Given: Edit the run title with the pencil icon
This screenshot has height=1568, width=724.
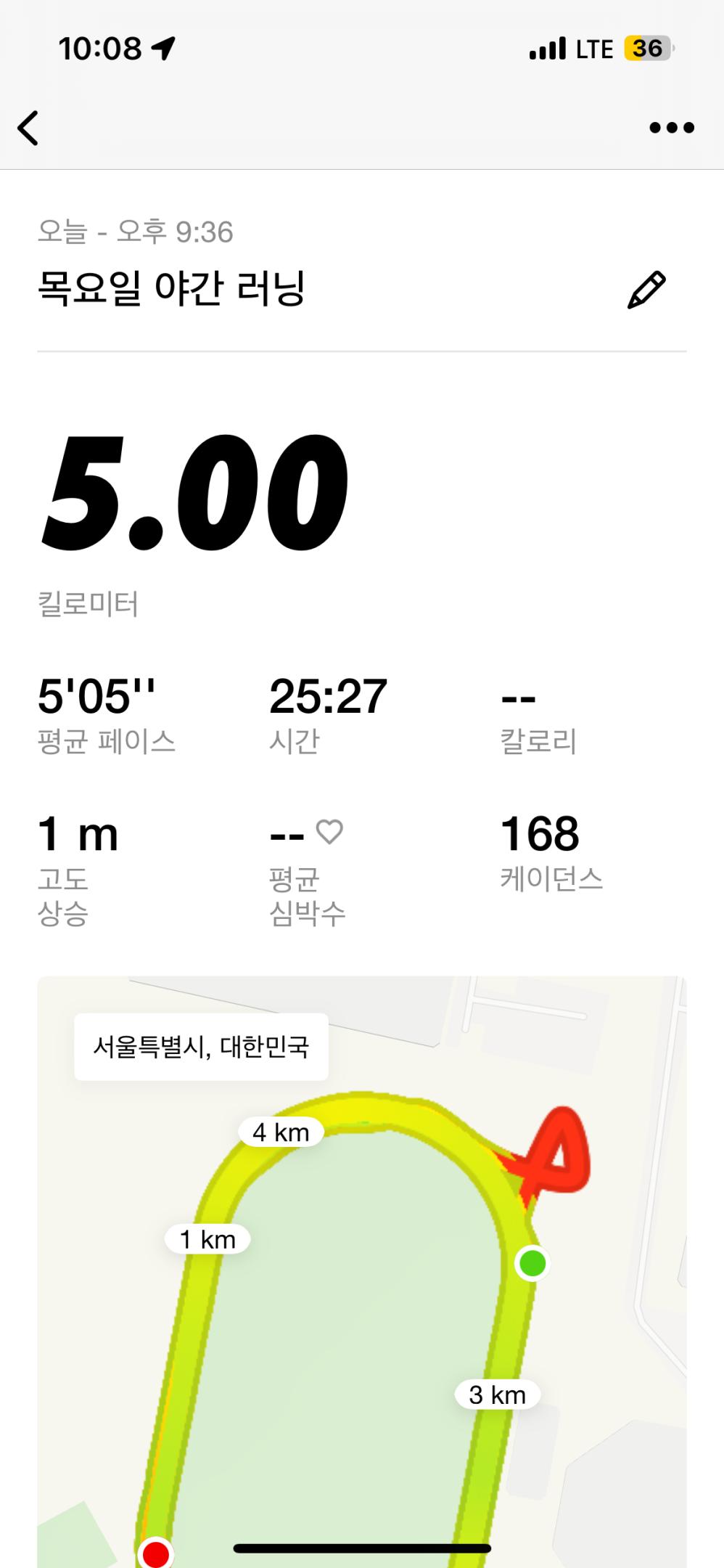Looking at the screenshot, I should tap(646, 290).
